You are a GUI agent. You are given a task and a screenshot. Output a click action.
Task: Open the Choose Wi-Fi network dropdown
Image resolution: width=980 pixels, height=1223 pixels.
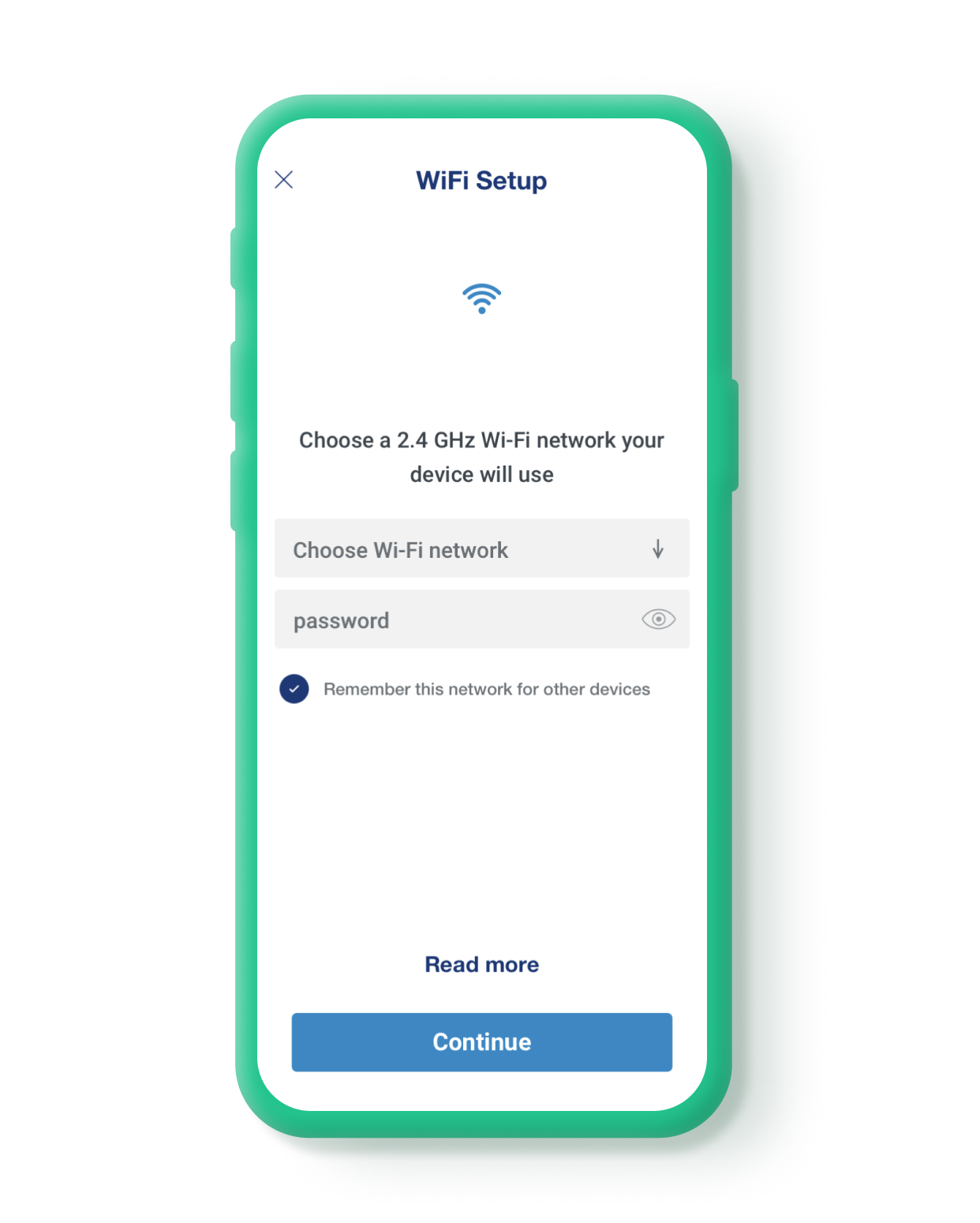click(x=481, y=548)
